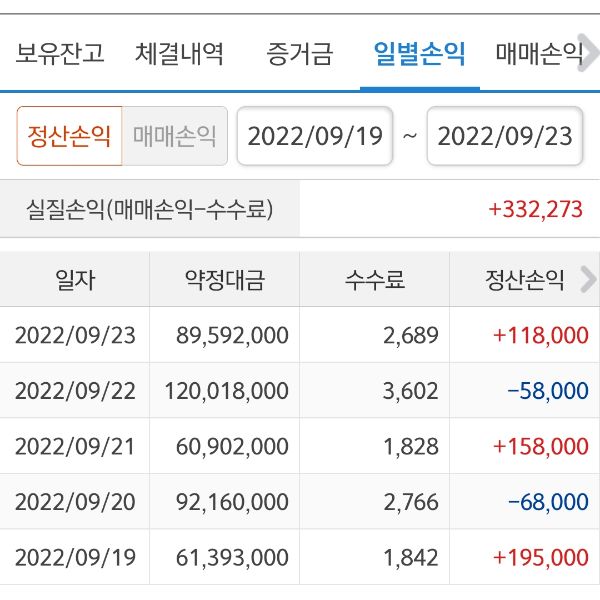
Task: Change the end date 2022/09/23
Action: coord(505,136)
